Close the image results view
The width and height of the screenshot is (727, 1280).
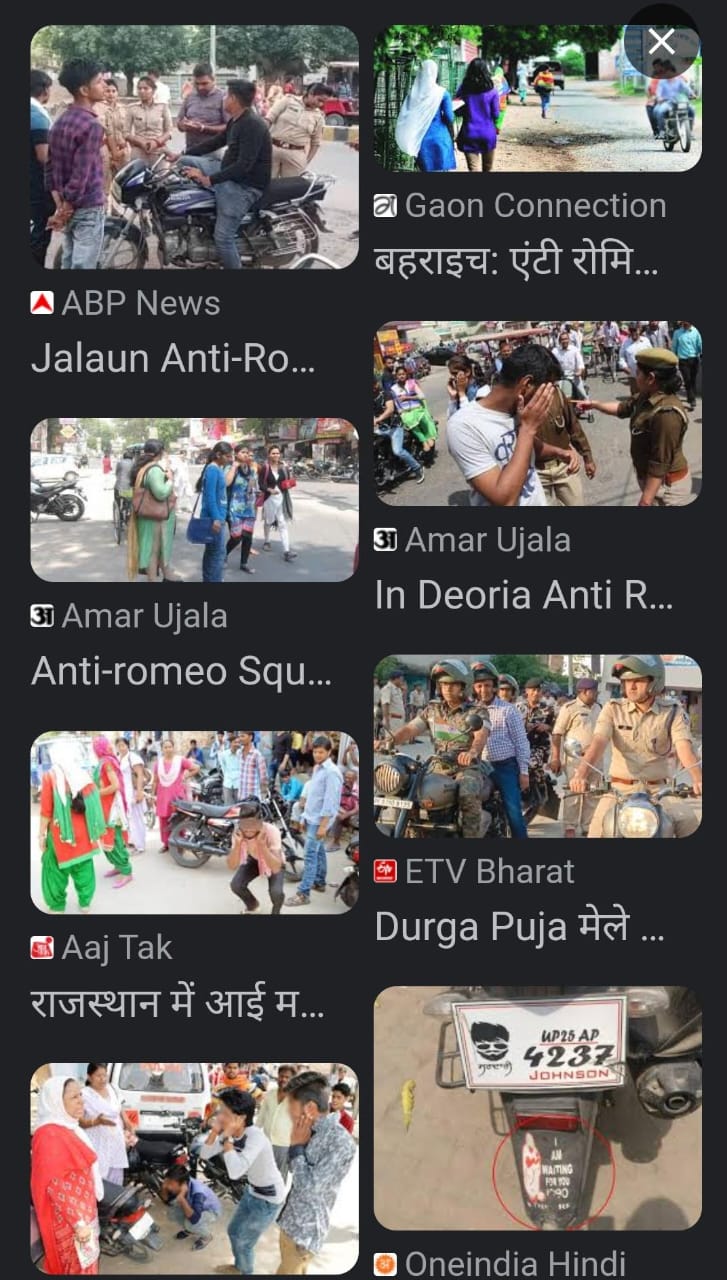661,42
